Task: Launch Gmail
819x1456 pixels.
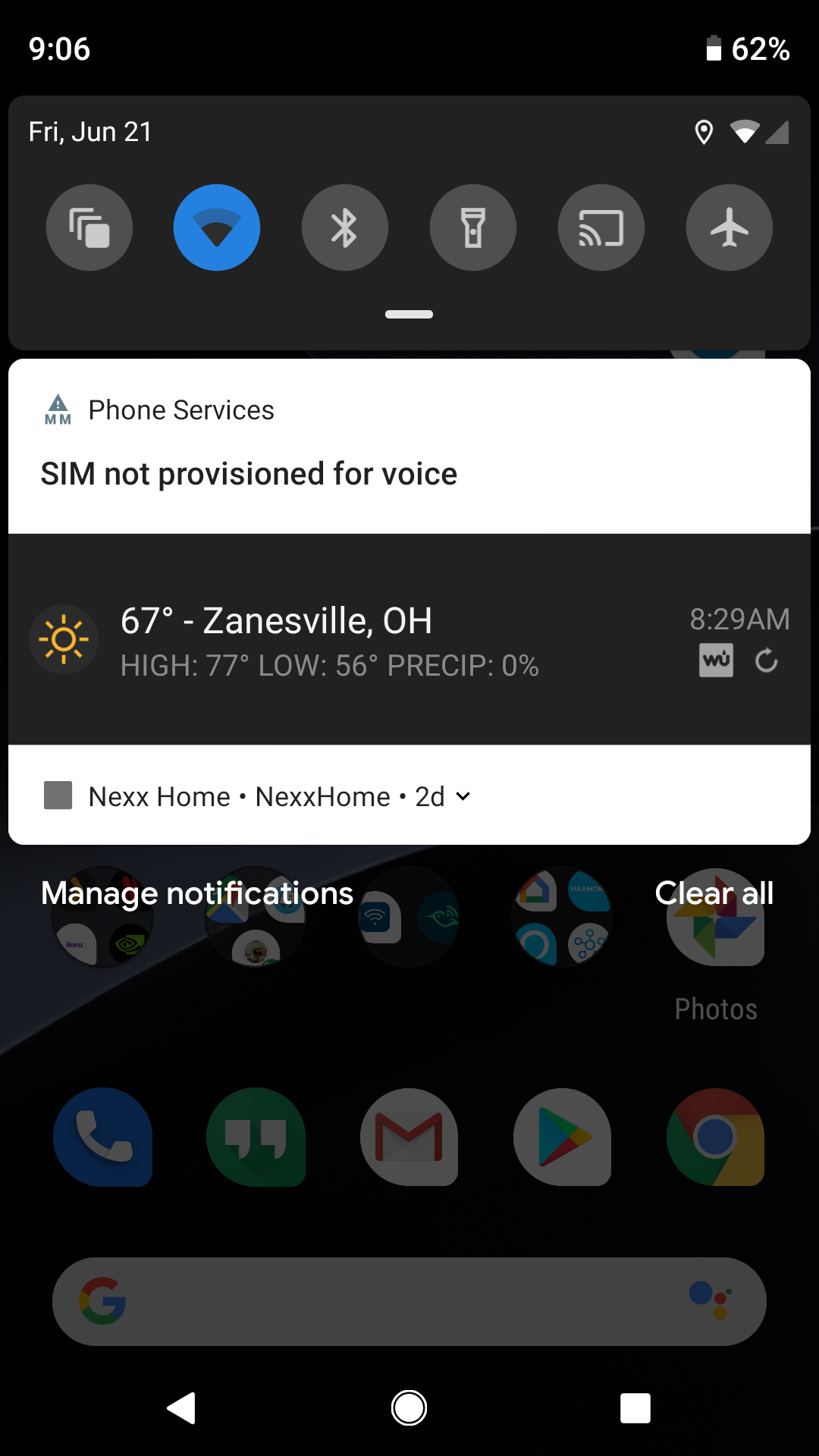Action: click(x=409, y=1137)
